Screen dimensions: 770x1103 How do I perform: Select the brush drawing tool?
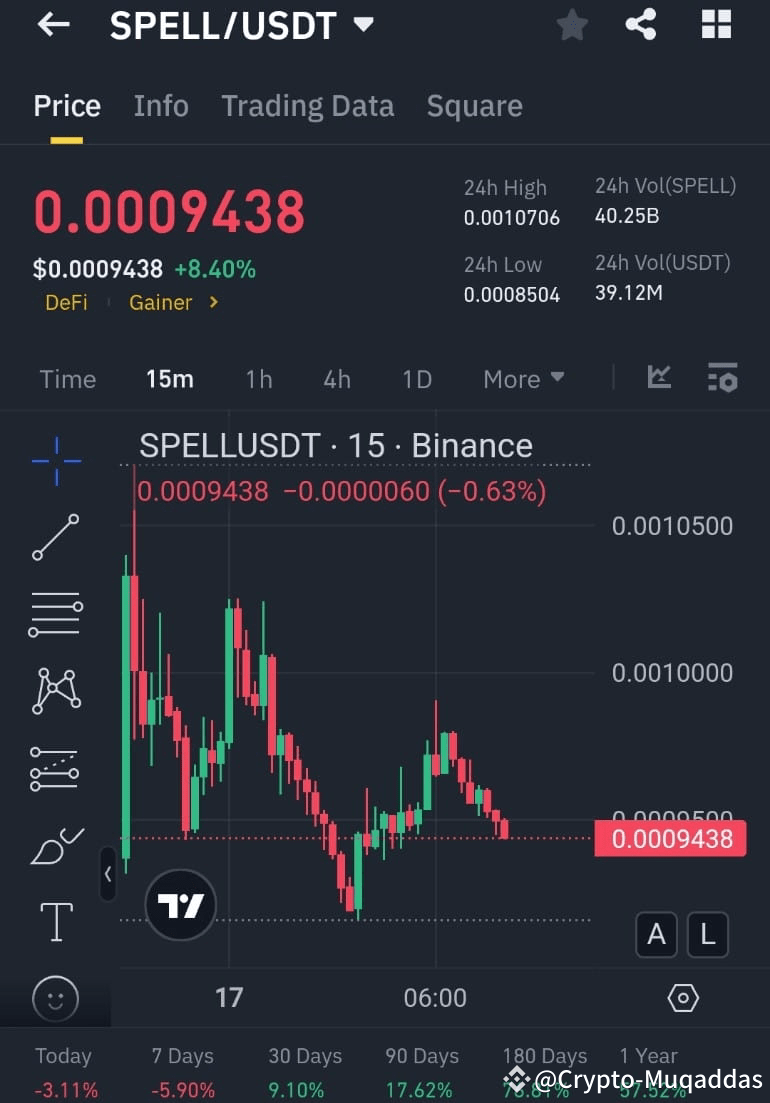tap(56, 845)
